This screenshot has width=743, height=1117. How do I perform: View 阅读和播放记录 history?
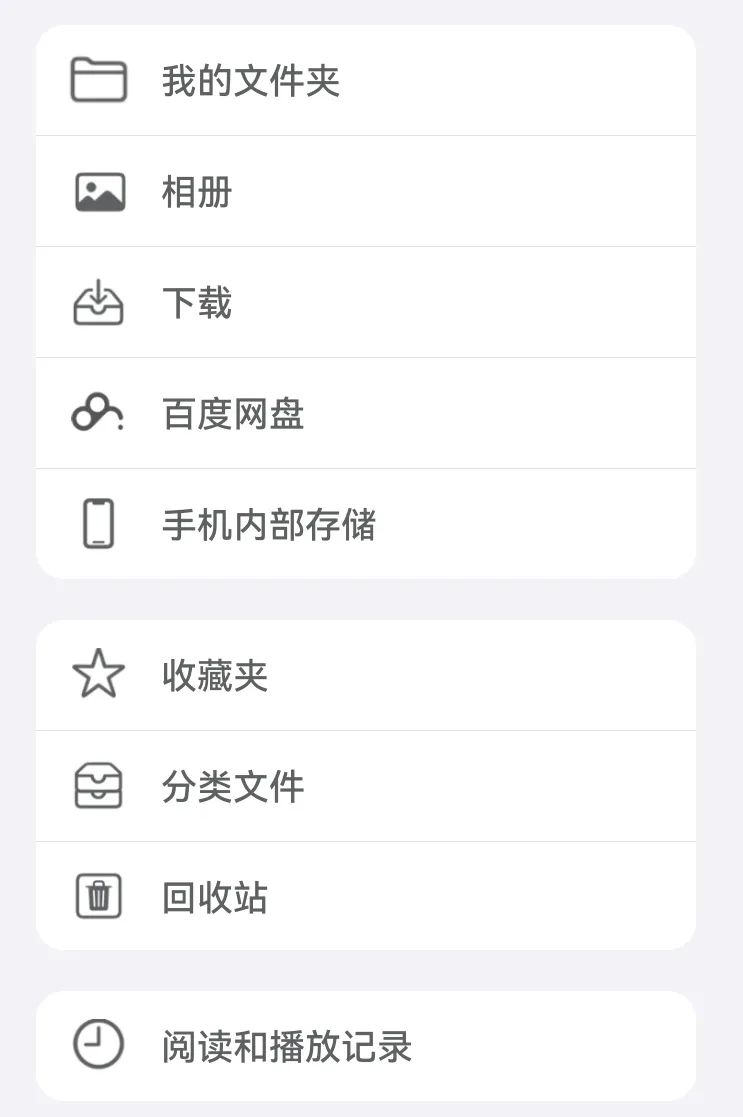(286, 1043)
